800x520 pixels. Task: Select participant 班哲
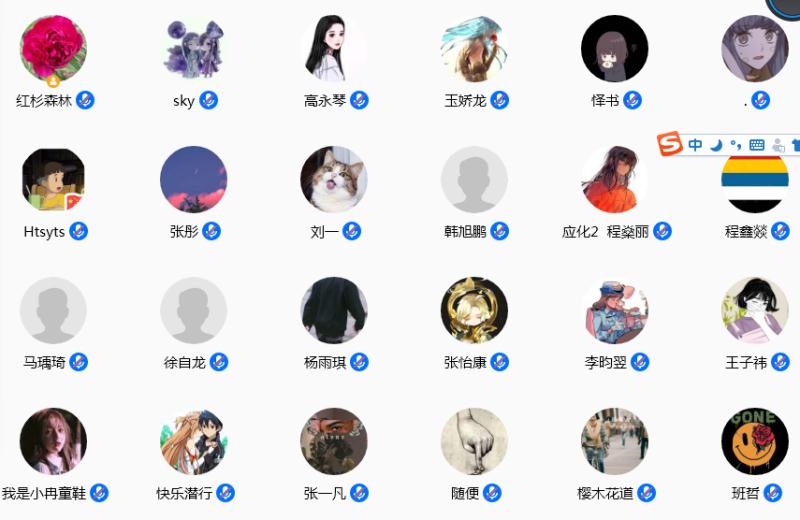point(755,441)
